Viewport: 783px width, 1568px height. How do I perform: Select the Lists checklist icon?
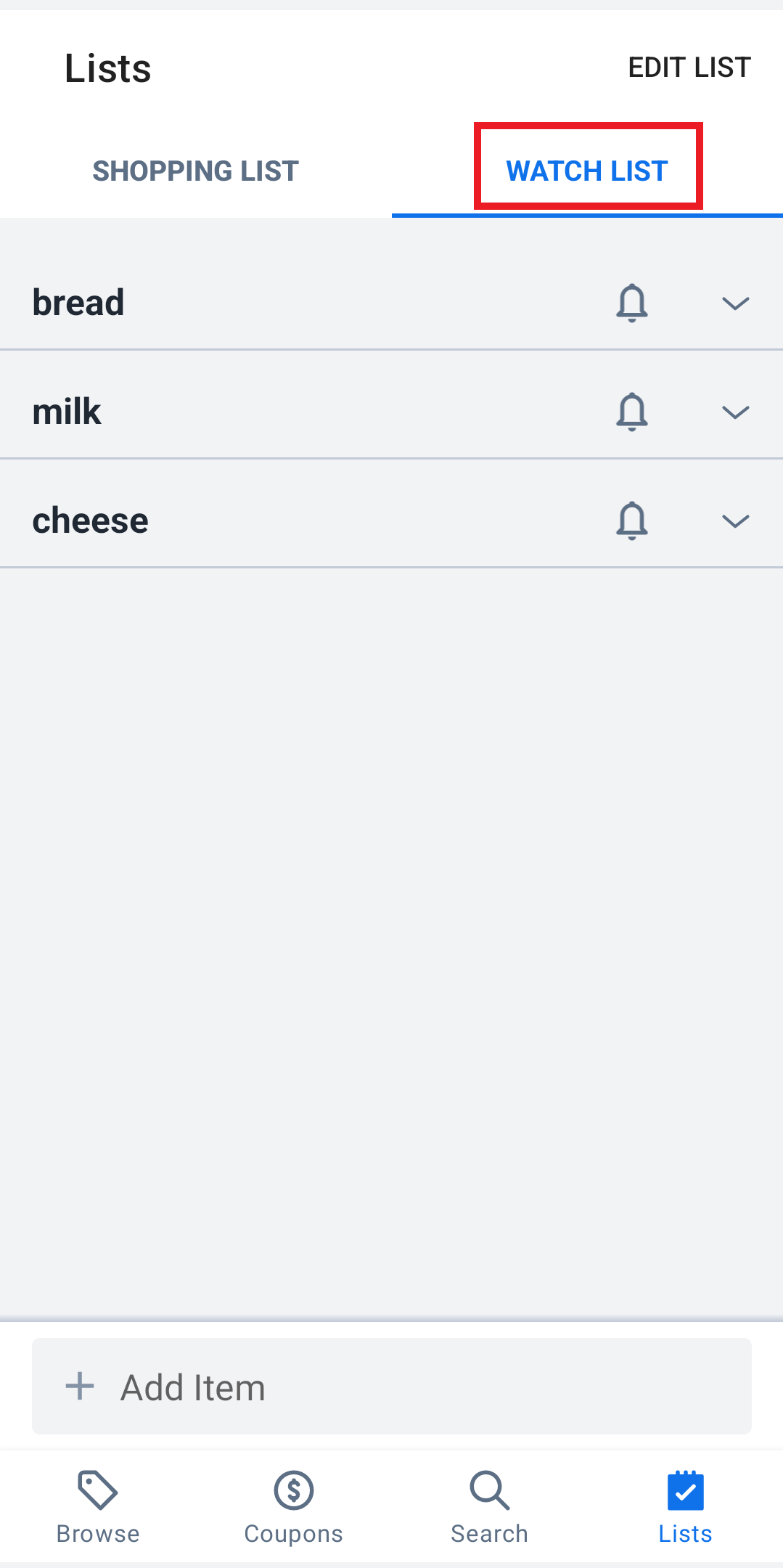[x=684, y=1488]
